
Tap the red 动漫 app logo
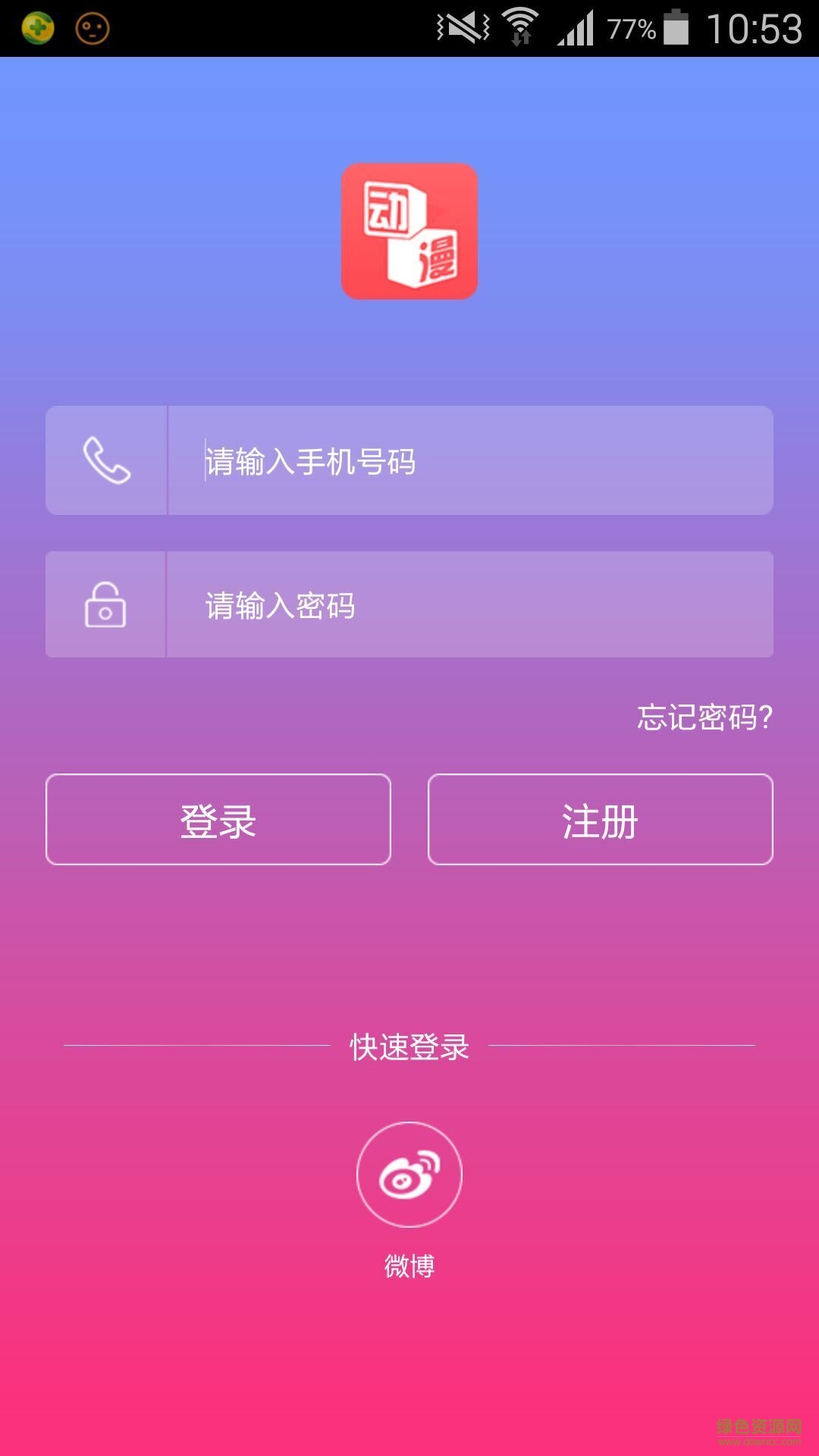pos(409,230)
